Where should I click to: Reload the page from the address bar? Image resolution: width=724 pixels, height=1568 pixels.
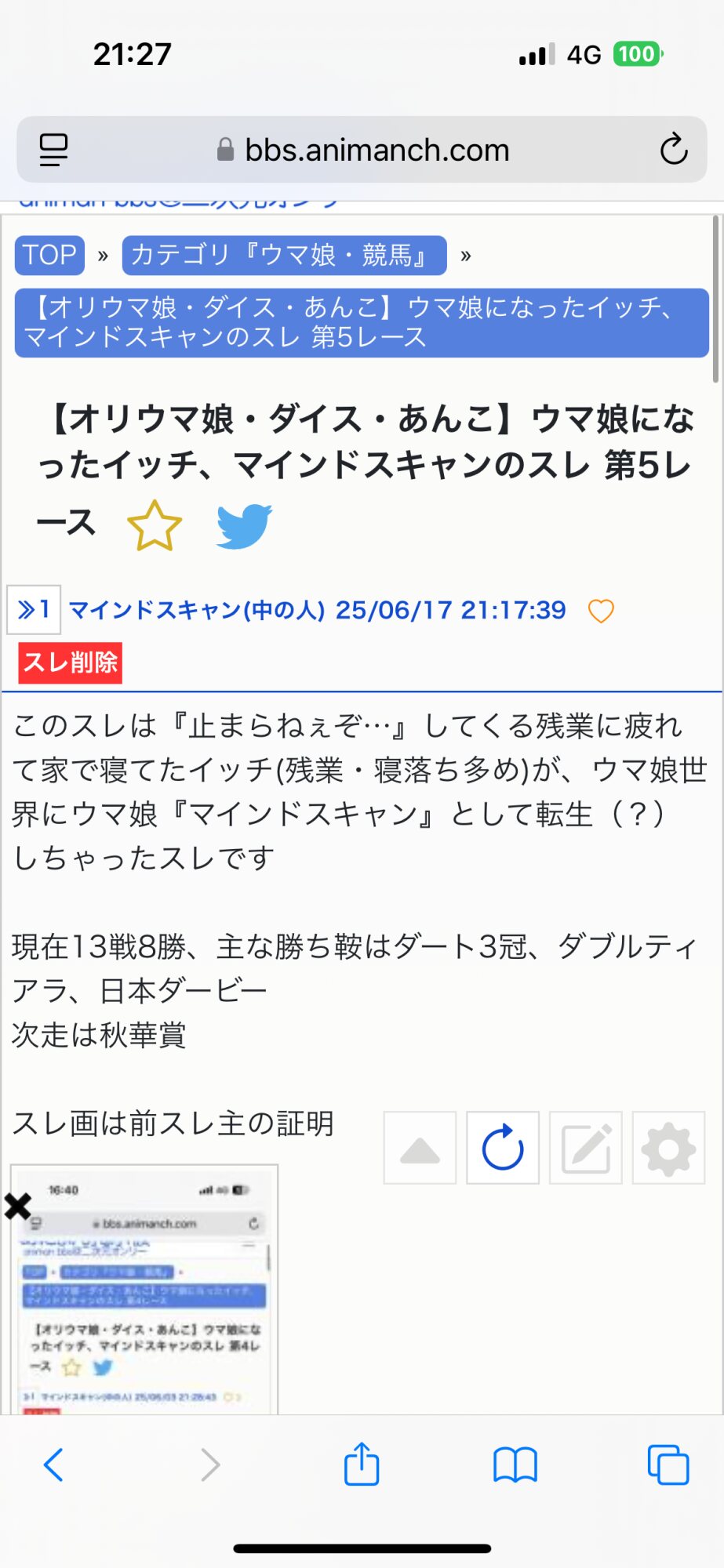click(x=674, y=149)
